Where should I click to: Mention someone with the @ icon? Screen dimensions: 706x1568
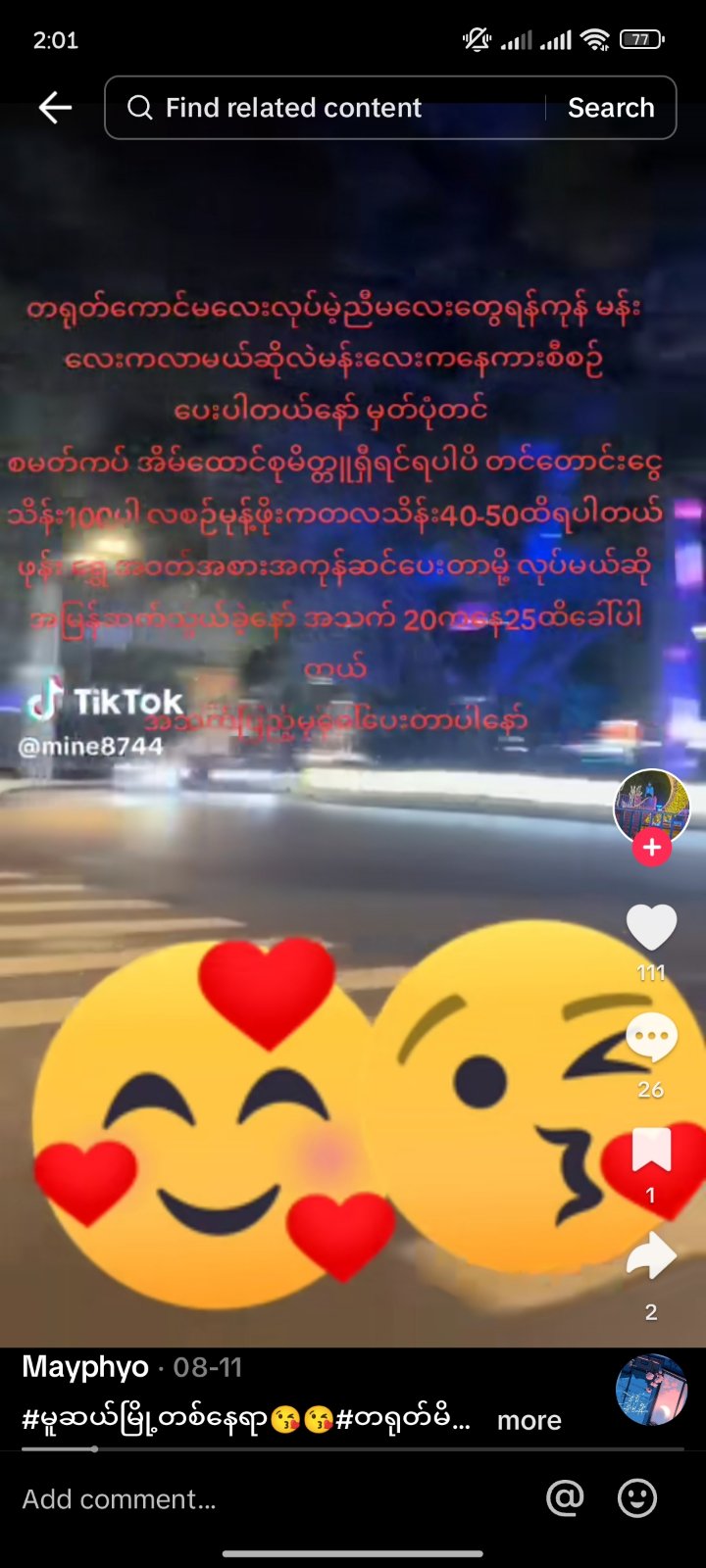pos(565,1498)
